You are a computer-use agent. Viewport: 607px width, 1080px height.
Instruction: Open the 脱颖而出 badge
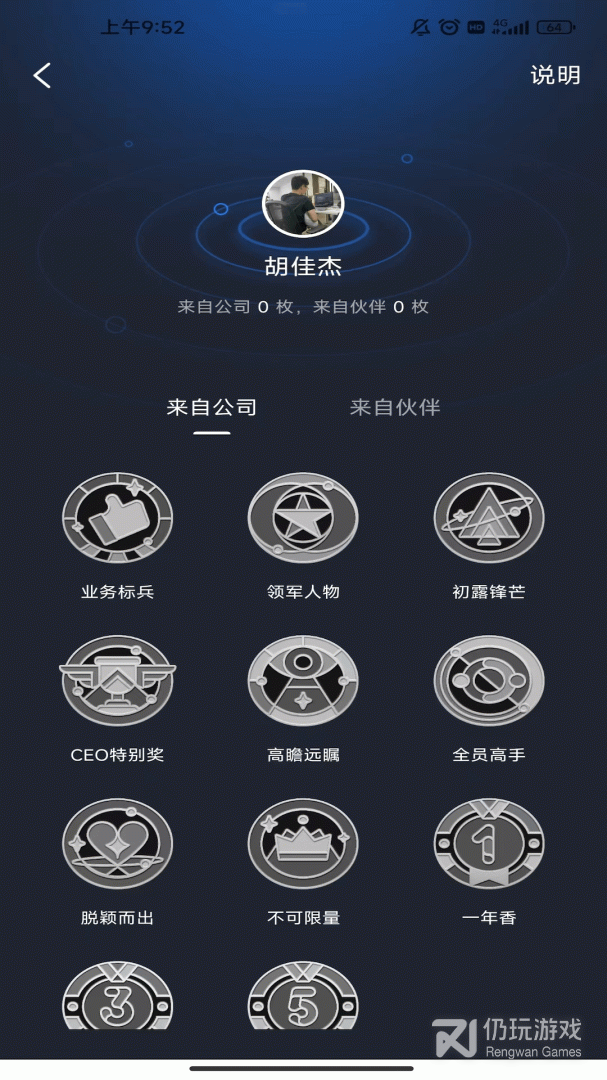[x=118, y=845]
